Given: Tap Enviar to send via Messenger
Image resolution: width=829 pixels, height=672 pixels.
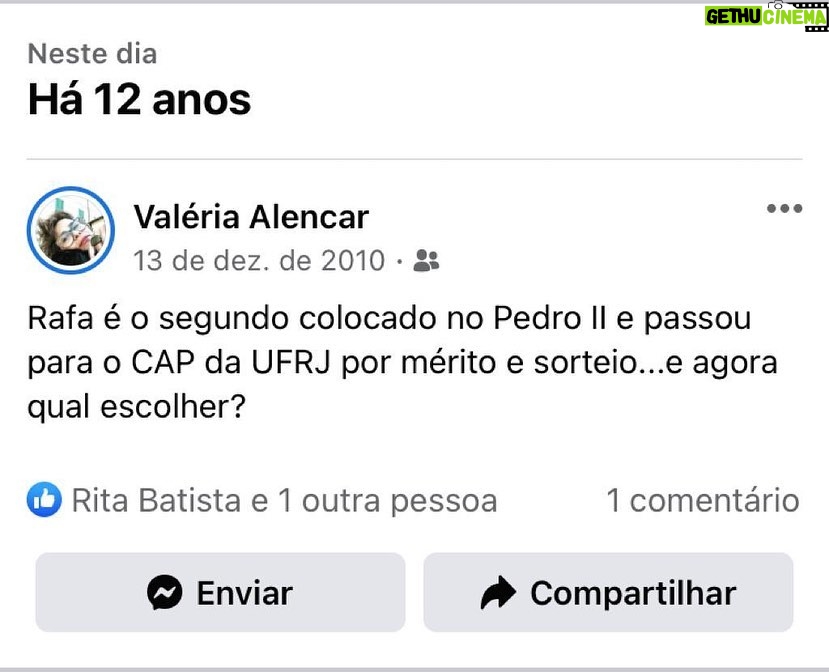Looking at the screenshot, I should [220, 592].
